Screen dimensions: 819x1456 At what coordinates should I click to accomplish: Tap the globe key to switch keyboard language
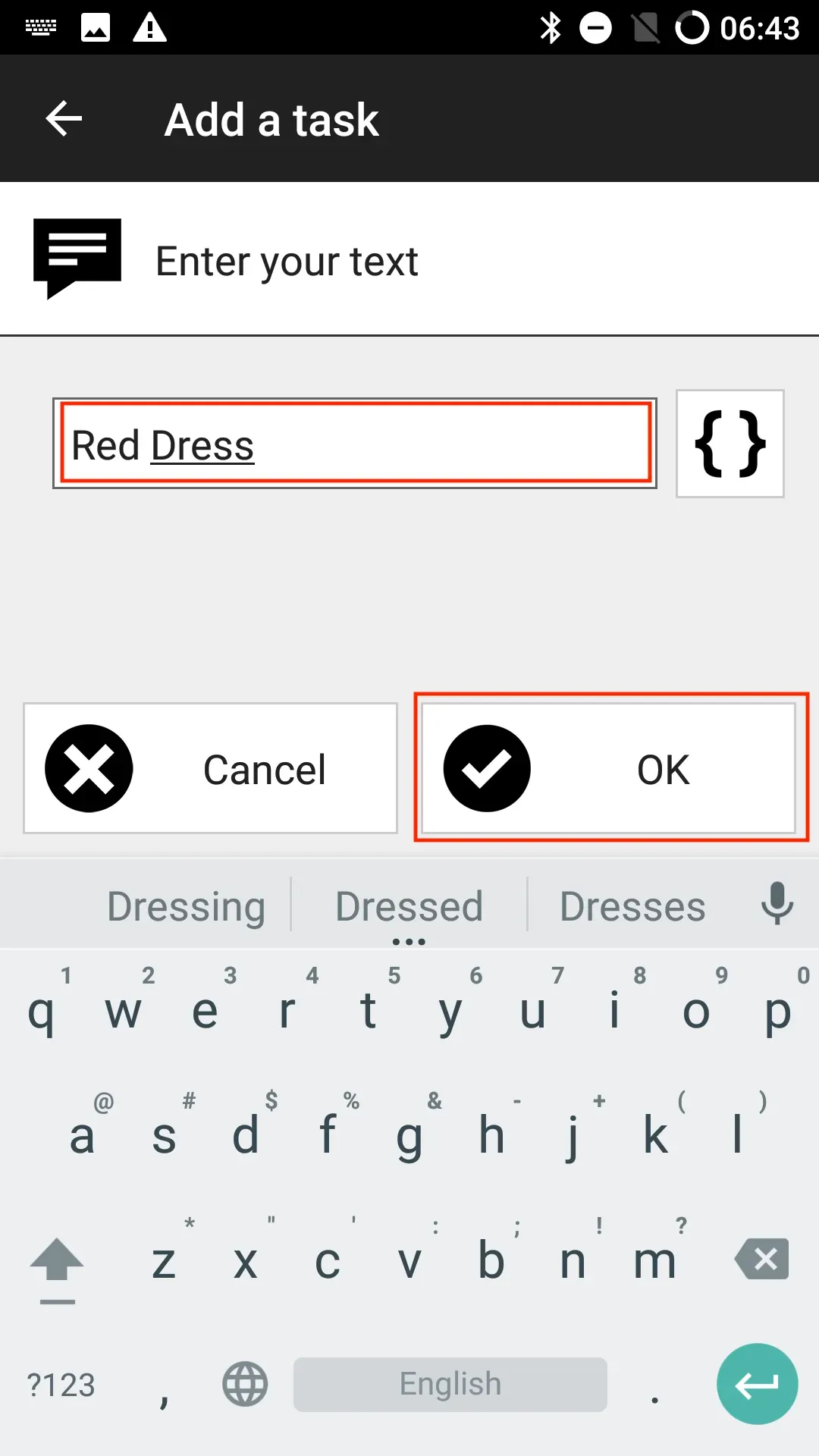244,1384
